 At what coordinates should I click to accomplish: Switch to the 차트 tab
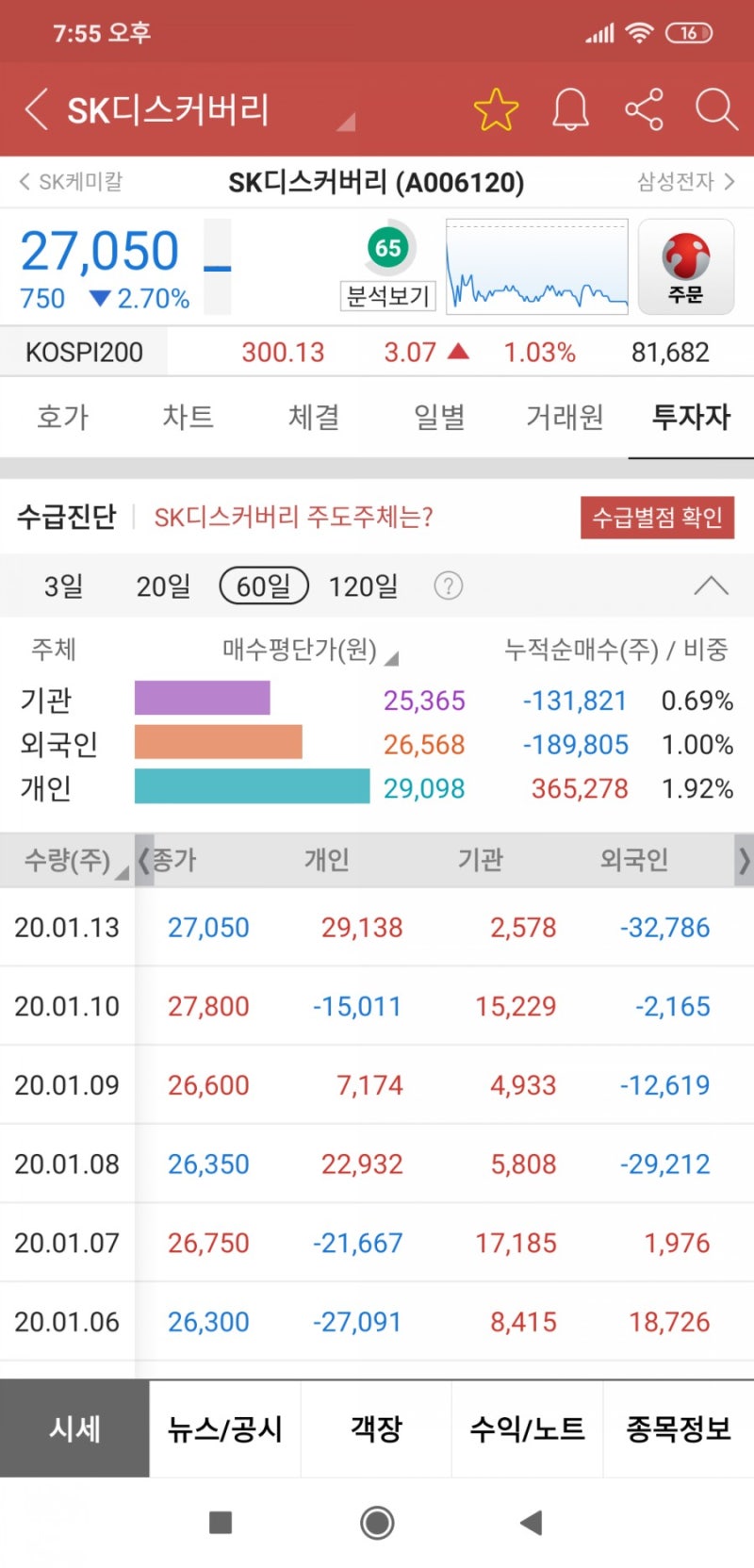(187, 417)
